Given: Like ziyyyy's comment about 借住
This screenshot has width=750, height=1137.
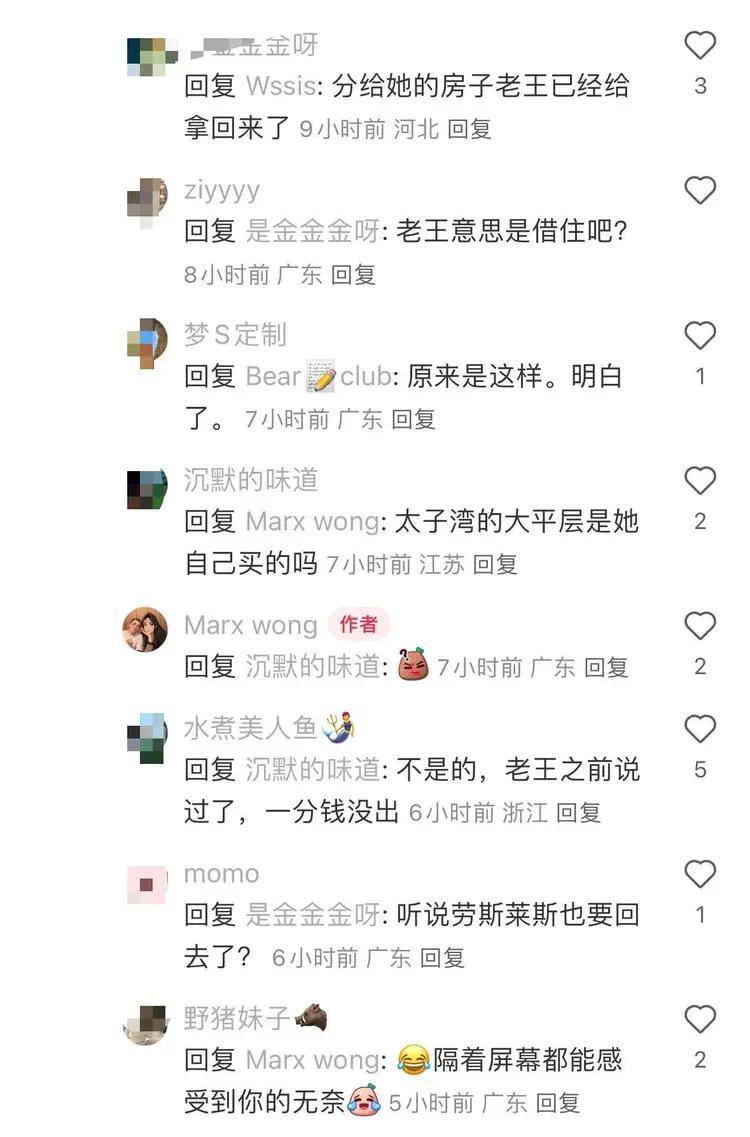Looking at the screenshot, I should (700, 191).
